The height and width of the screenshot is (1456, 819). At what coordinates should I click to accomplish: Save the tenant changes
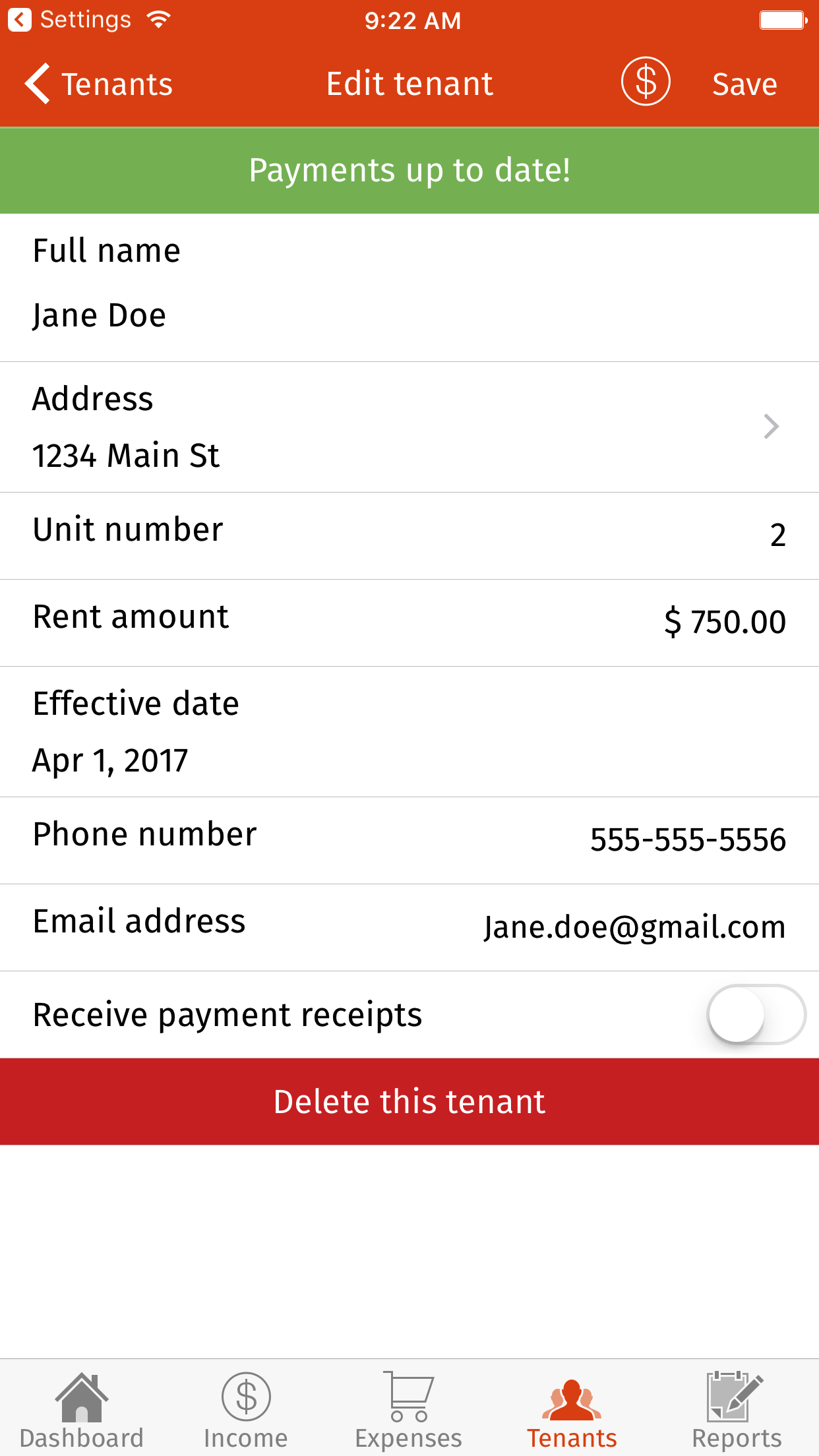(x=744, y=84)
